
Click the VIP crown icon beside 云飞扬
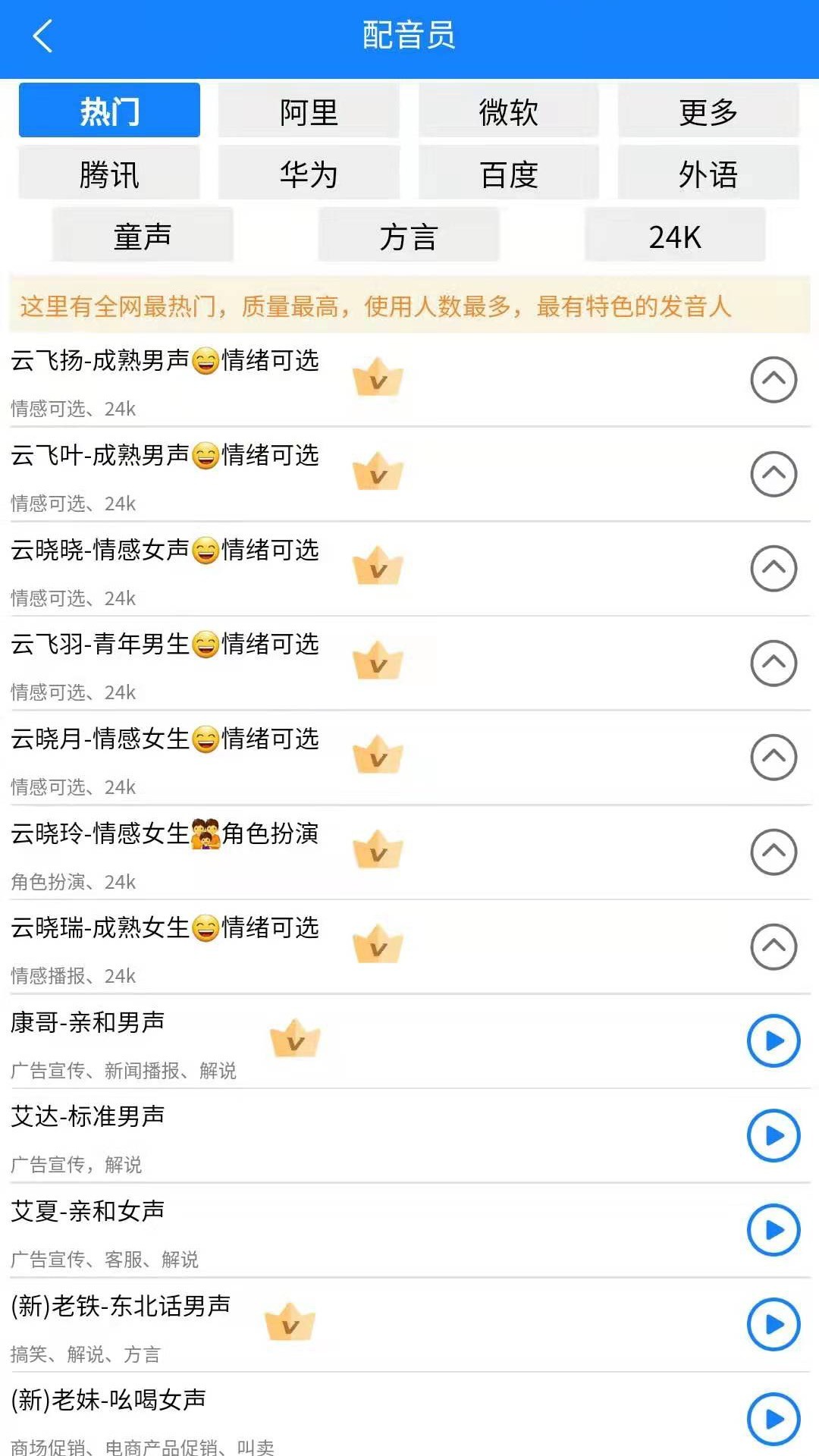377,377
